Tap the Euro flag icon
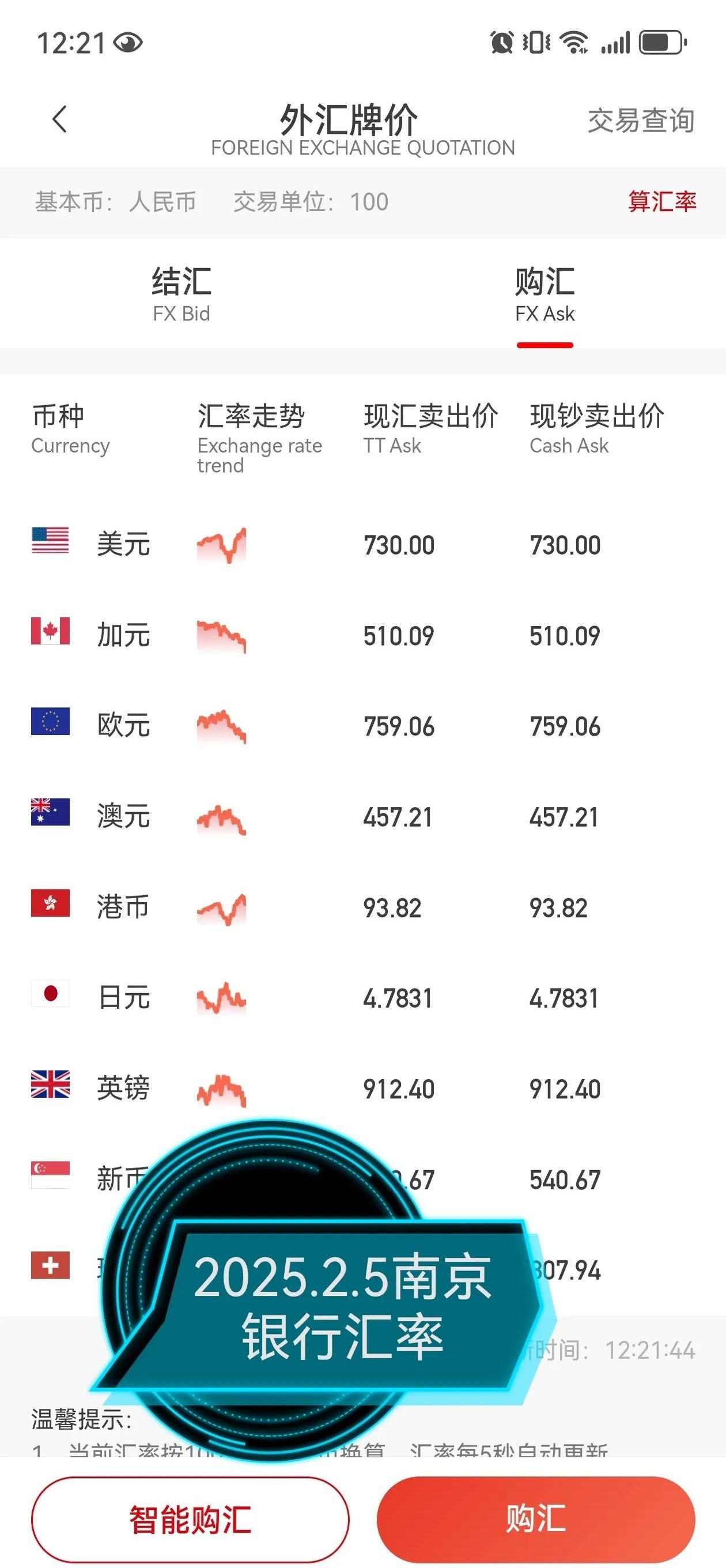 tap(51, 725)
